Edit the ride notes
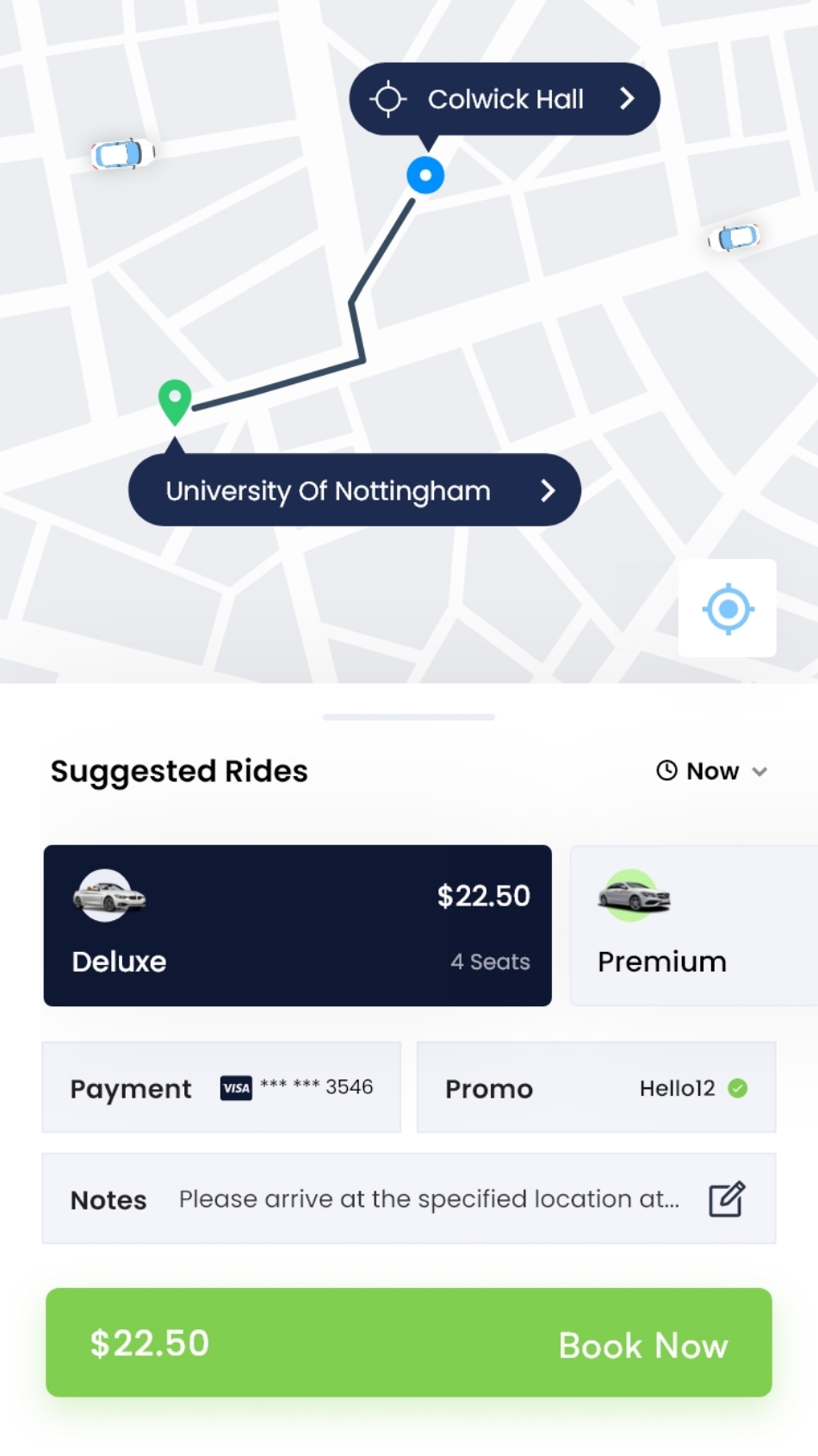 (726, 1199)
